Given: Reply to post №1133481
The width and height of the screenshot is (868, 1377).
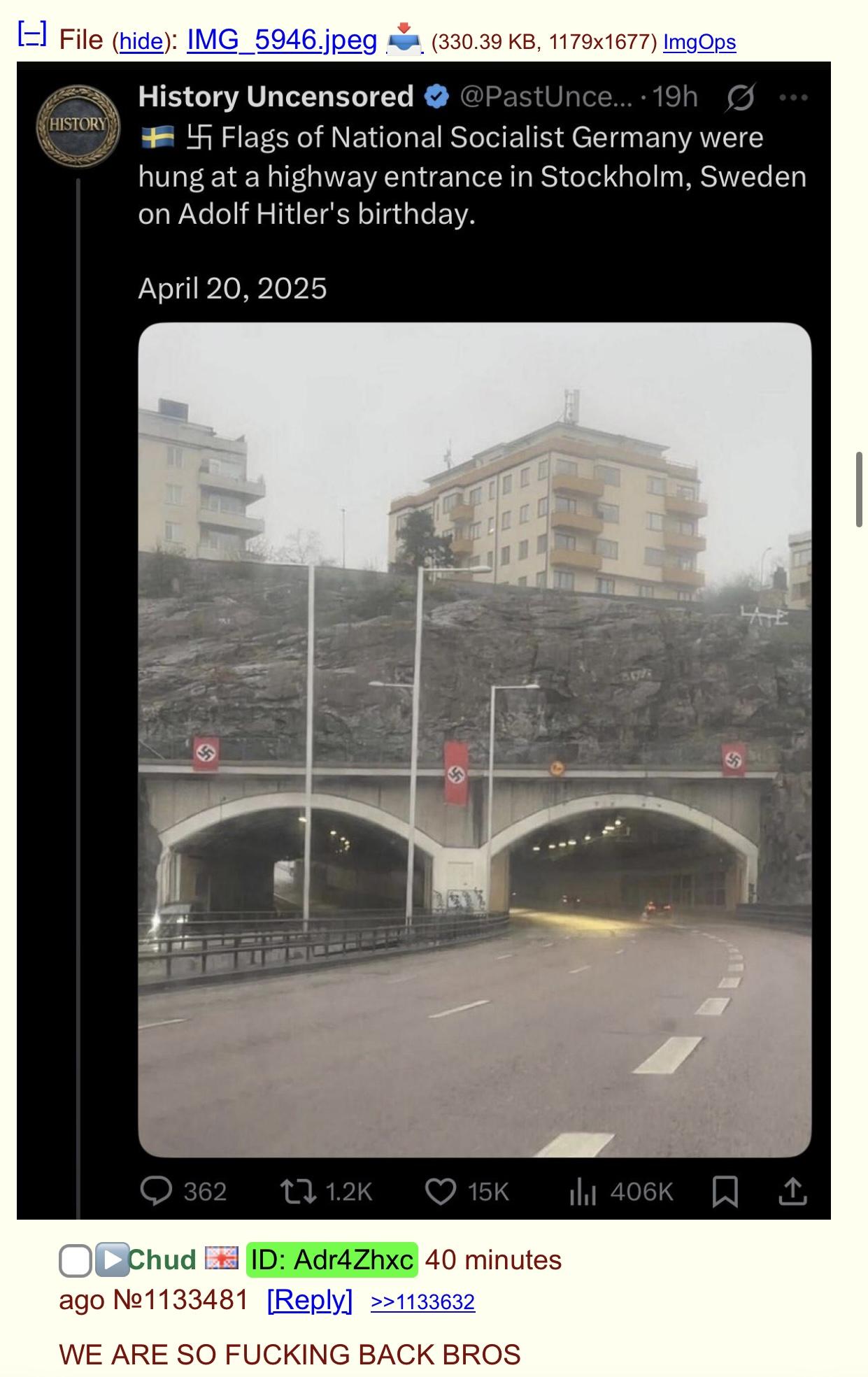Looking at the screenshot, I should click(310, 1300).
